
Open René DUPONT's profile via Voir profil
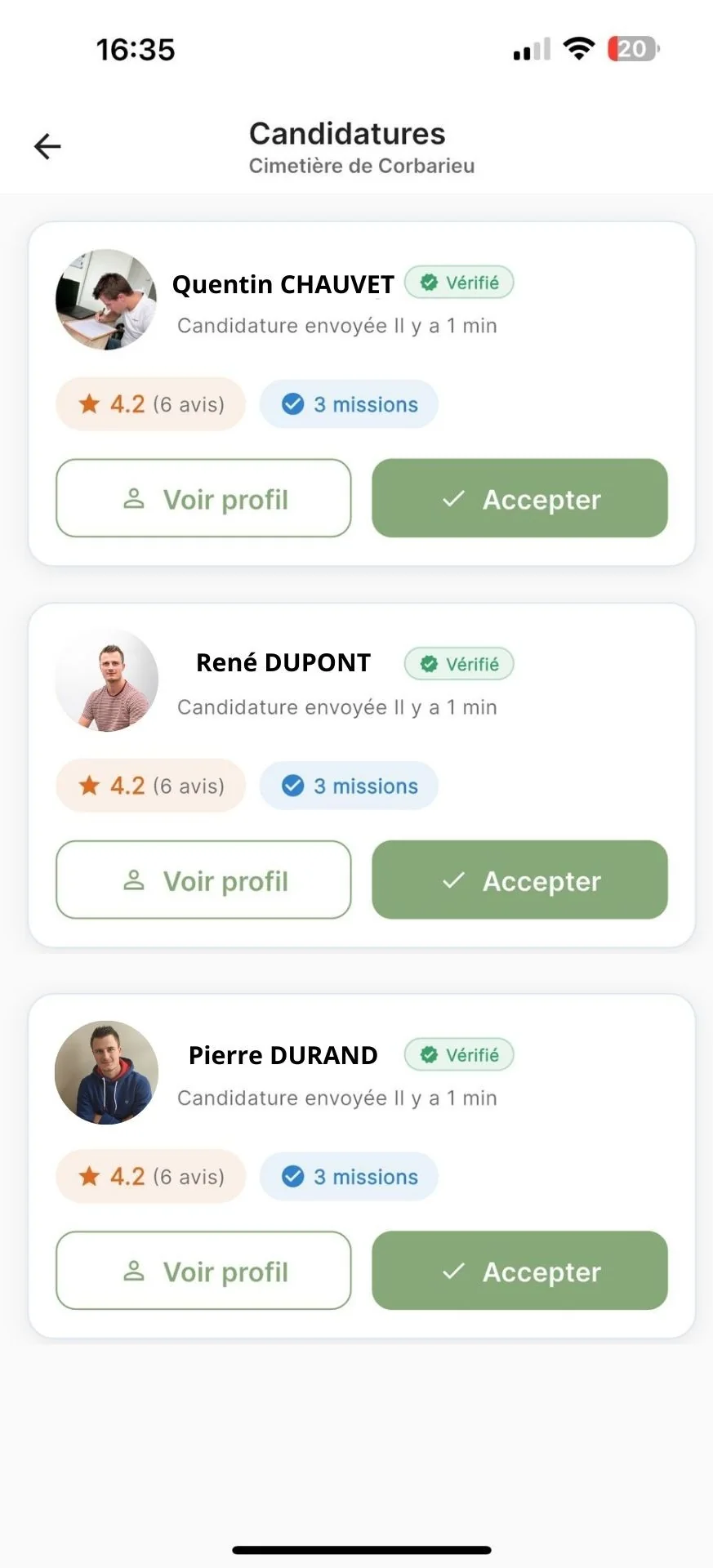tap(203, 880)
